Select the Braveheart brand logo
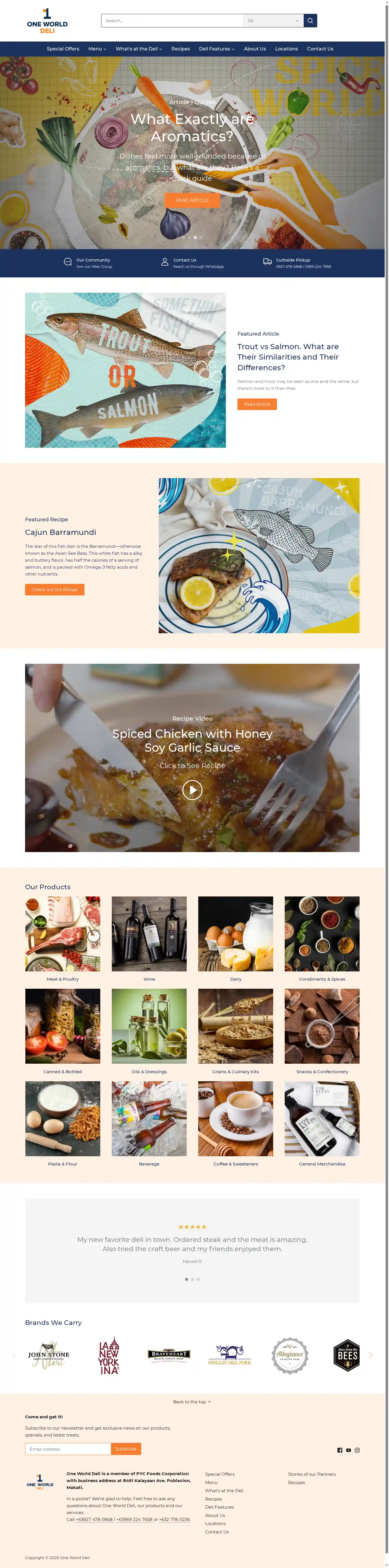389x1568 pixels. (169, 1355)
